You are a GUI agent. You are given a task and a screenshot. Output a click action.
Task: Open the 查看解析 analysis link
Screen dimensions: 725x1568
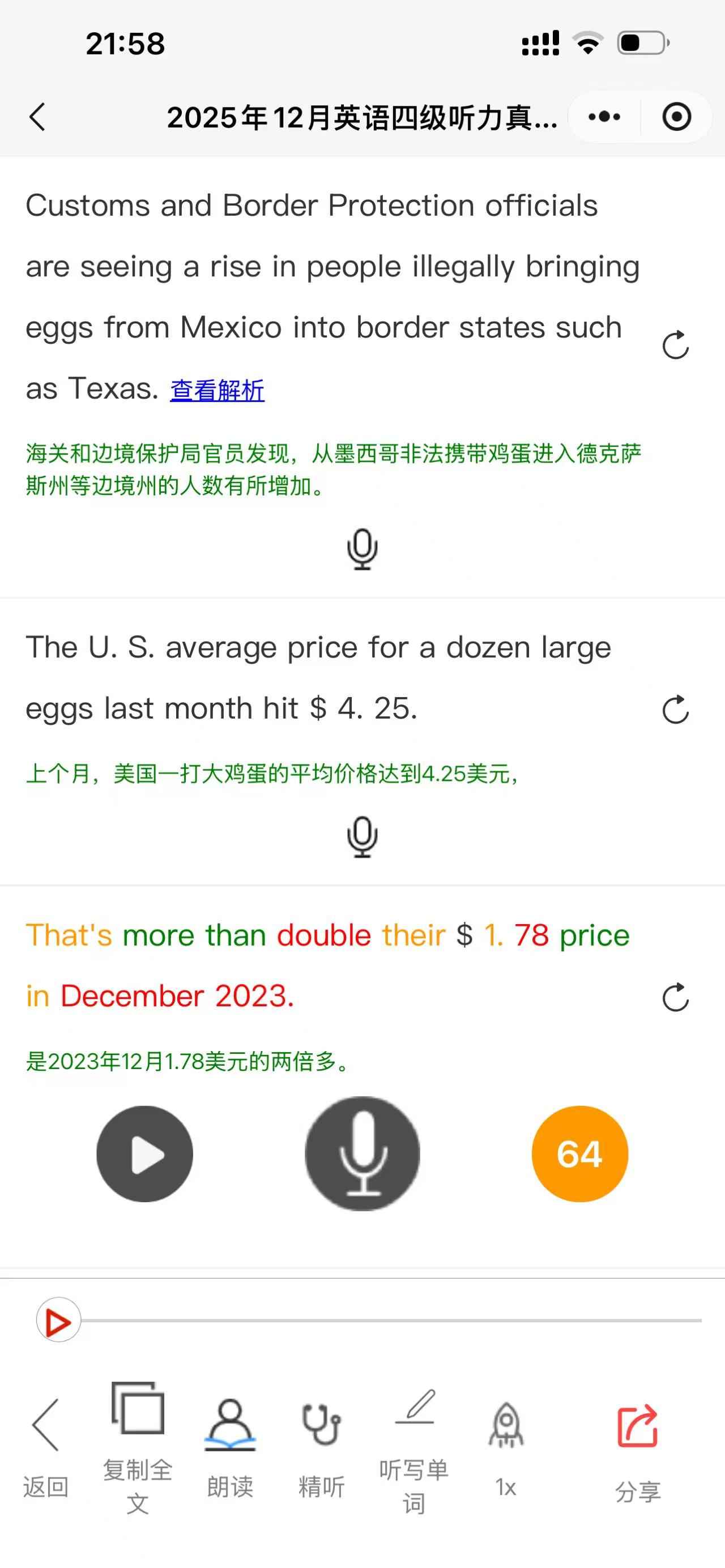pos(217,390)
